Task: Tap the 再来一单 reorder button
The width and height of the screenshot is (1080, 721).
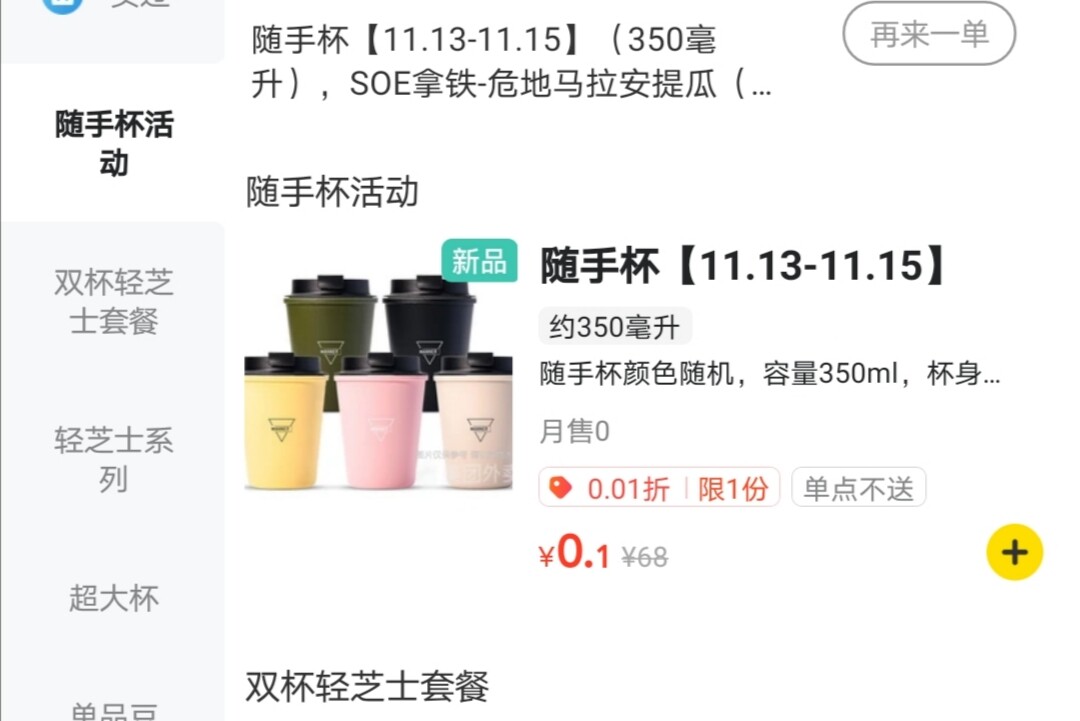Action: pyautogui.click(x=929, y=35)
